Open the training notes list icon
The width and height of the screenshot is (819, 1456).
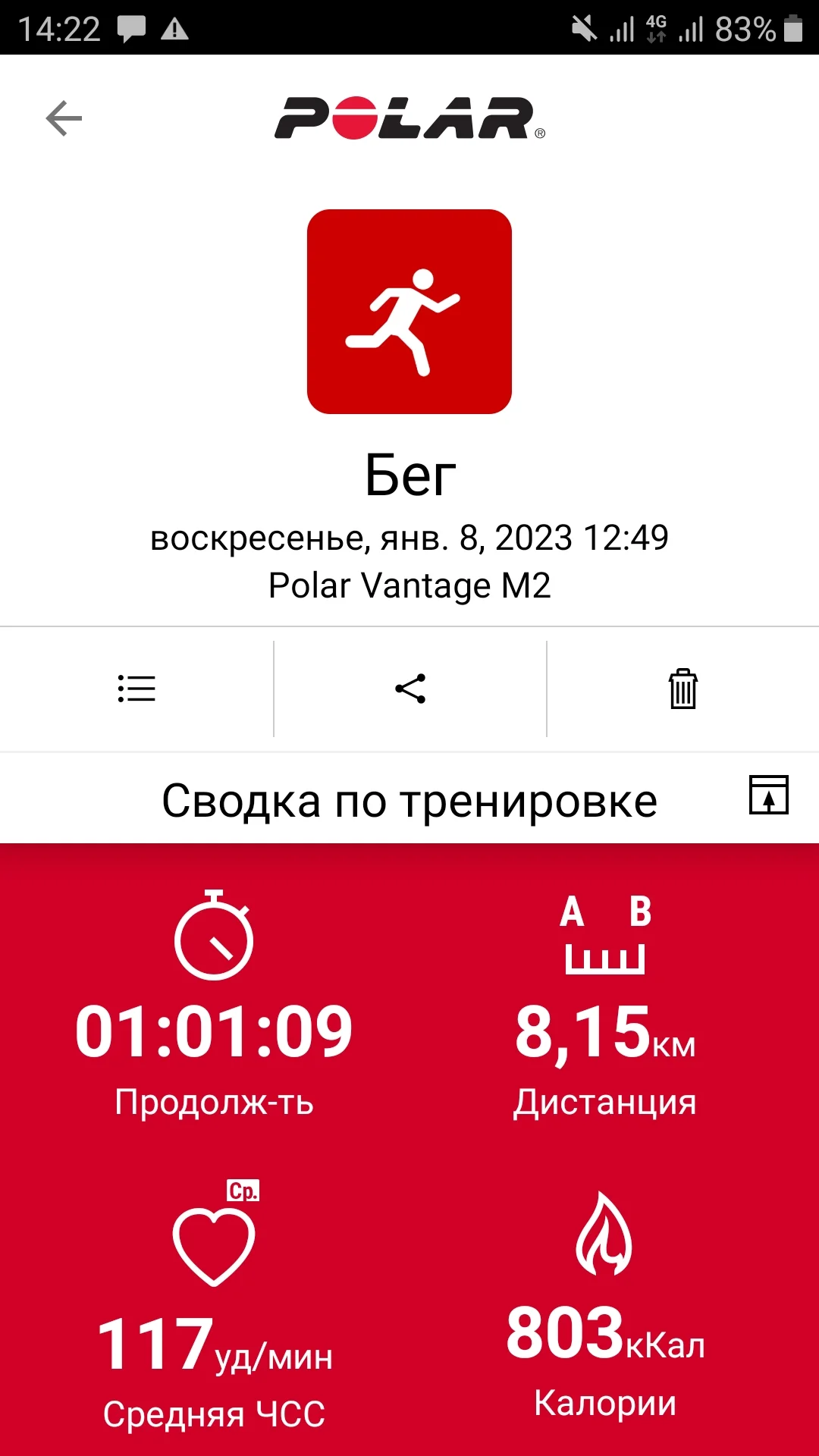click(136, 689)
